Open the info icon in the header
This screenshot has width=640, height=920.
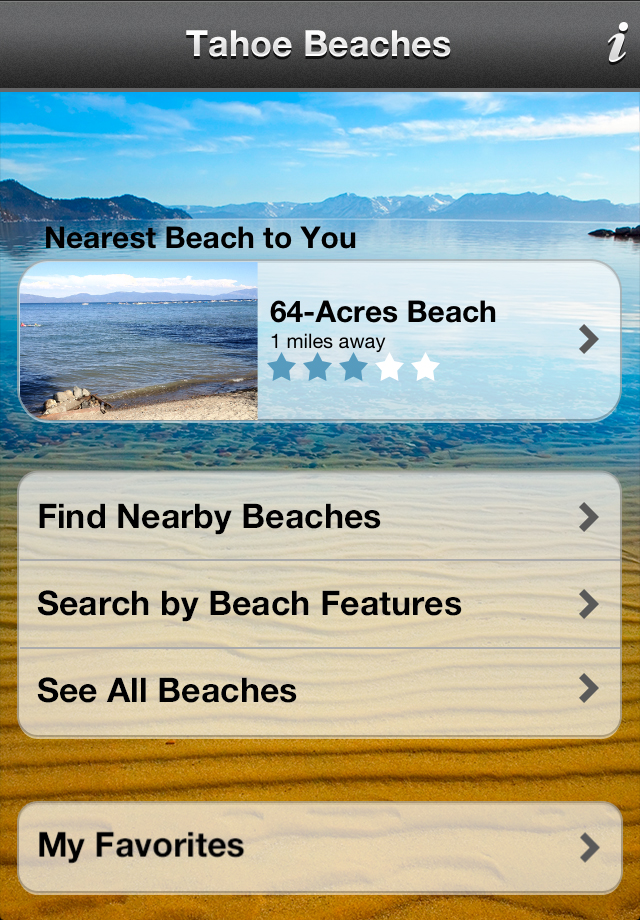coord(618,45)
